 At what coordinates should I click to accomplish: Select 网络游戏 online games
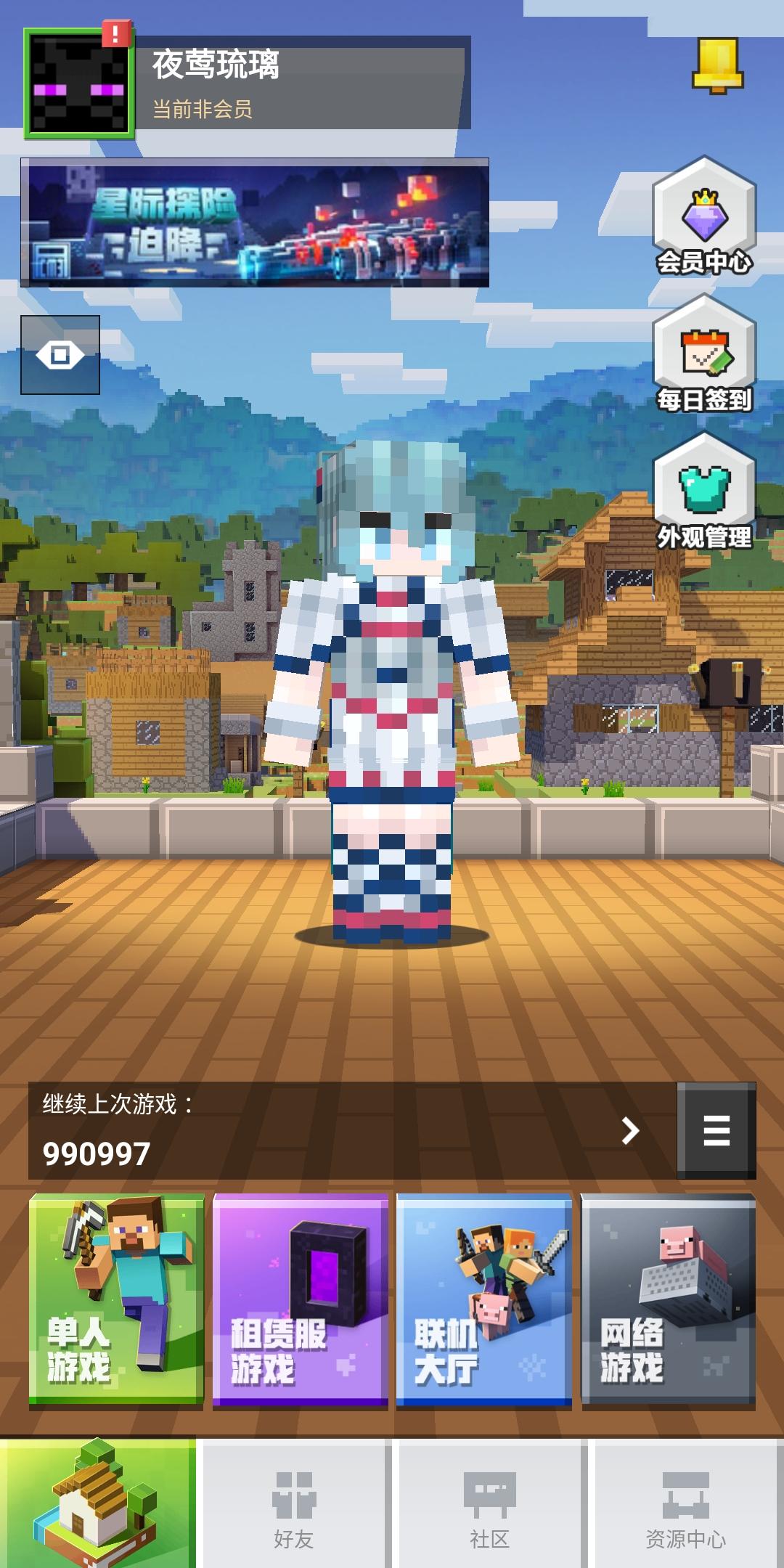[x=668, y=1301]
